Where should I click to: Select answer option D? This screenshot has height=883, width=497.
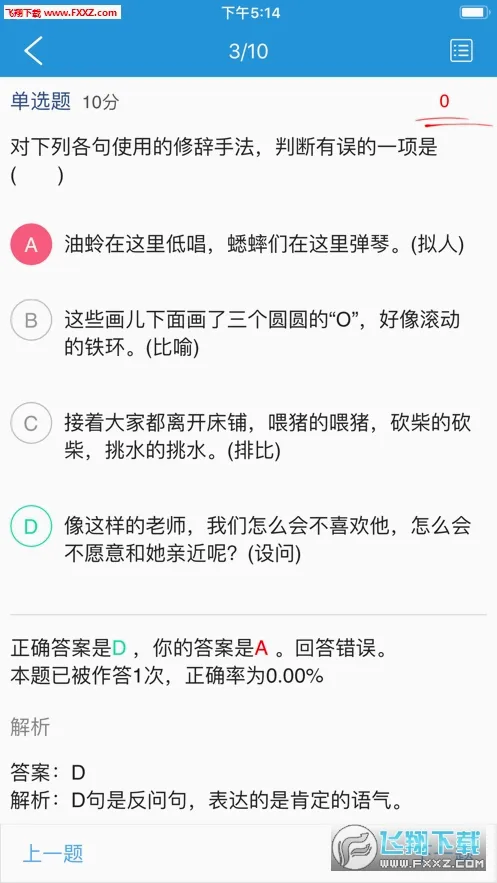click(x=31, y=526)
